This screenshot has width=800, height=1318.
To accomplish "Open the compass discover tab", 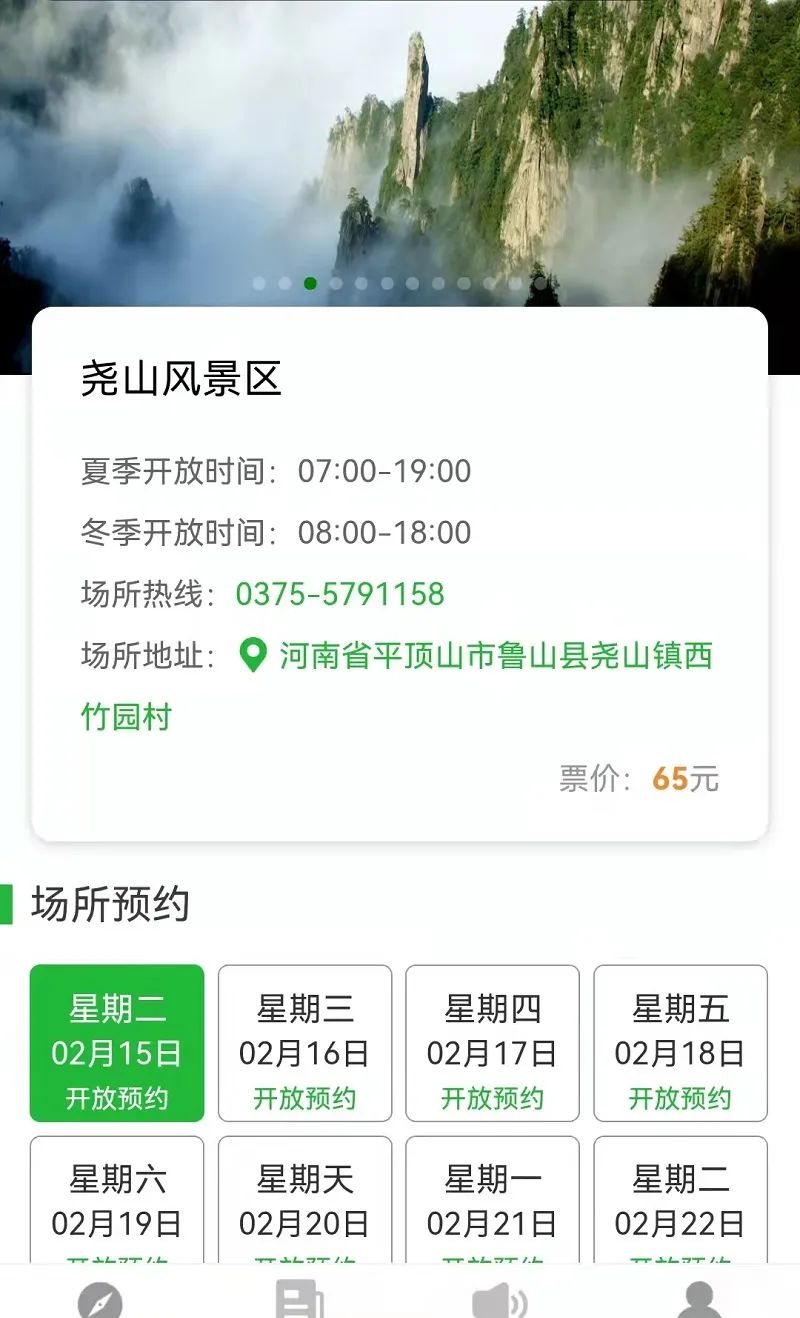I will pos(100,1298).
